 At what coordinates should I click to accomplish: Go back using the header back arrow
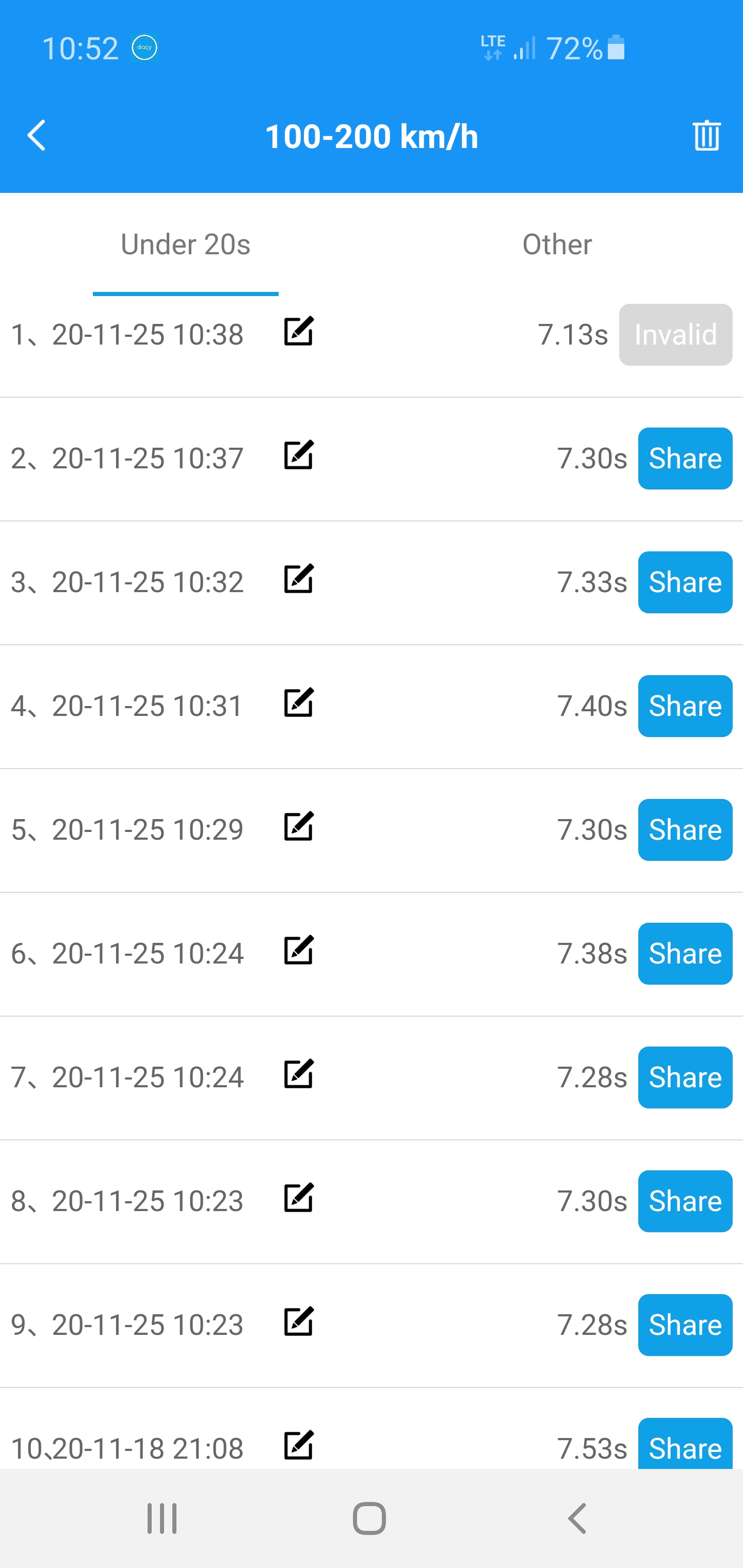pyautogui.click(x=37, y=135)
